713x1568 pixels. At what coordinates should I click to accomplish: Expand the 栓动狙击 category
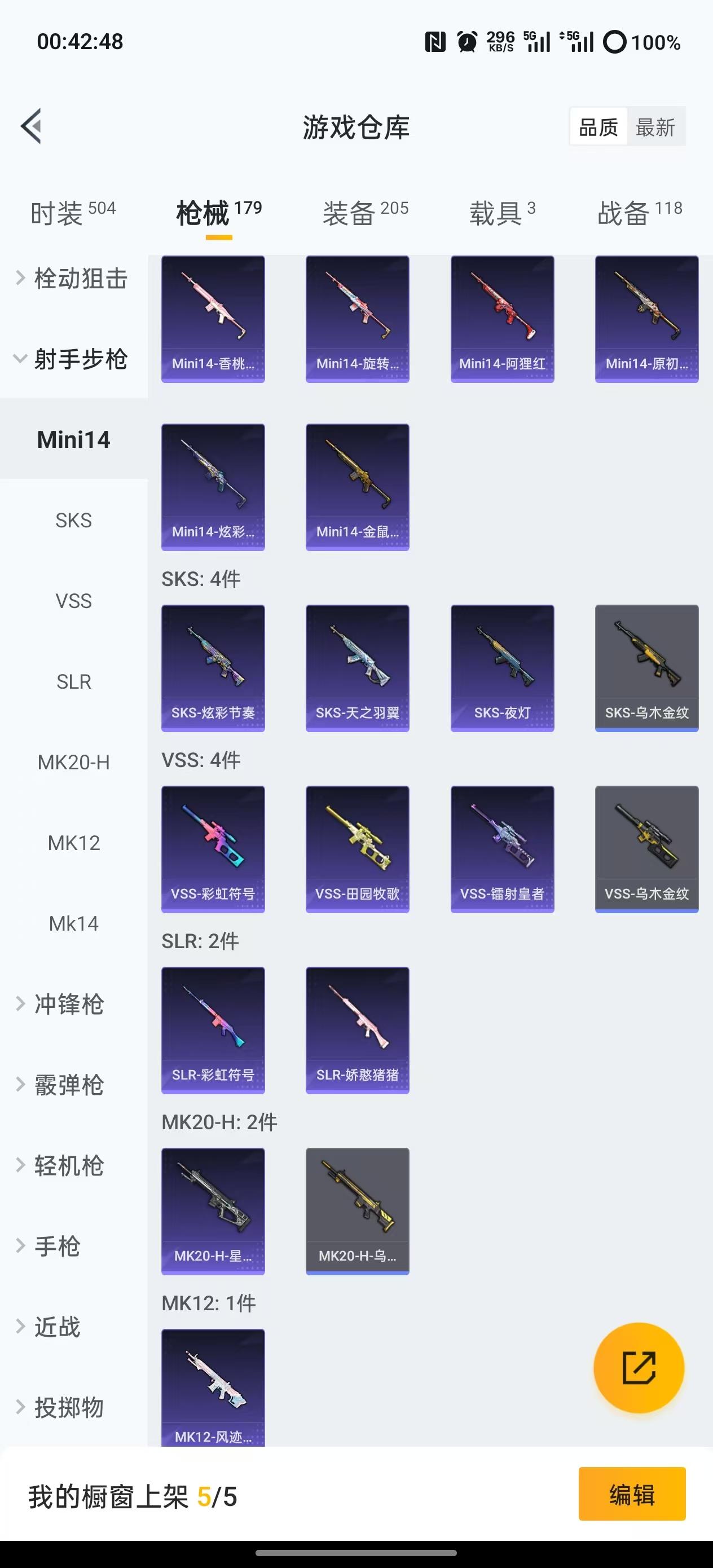[x=73, y=279]
